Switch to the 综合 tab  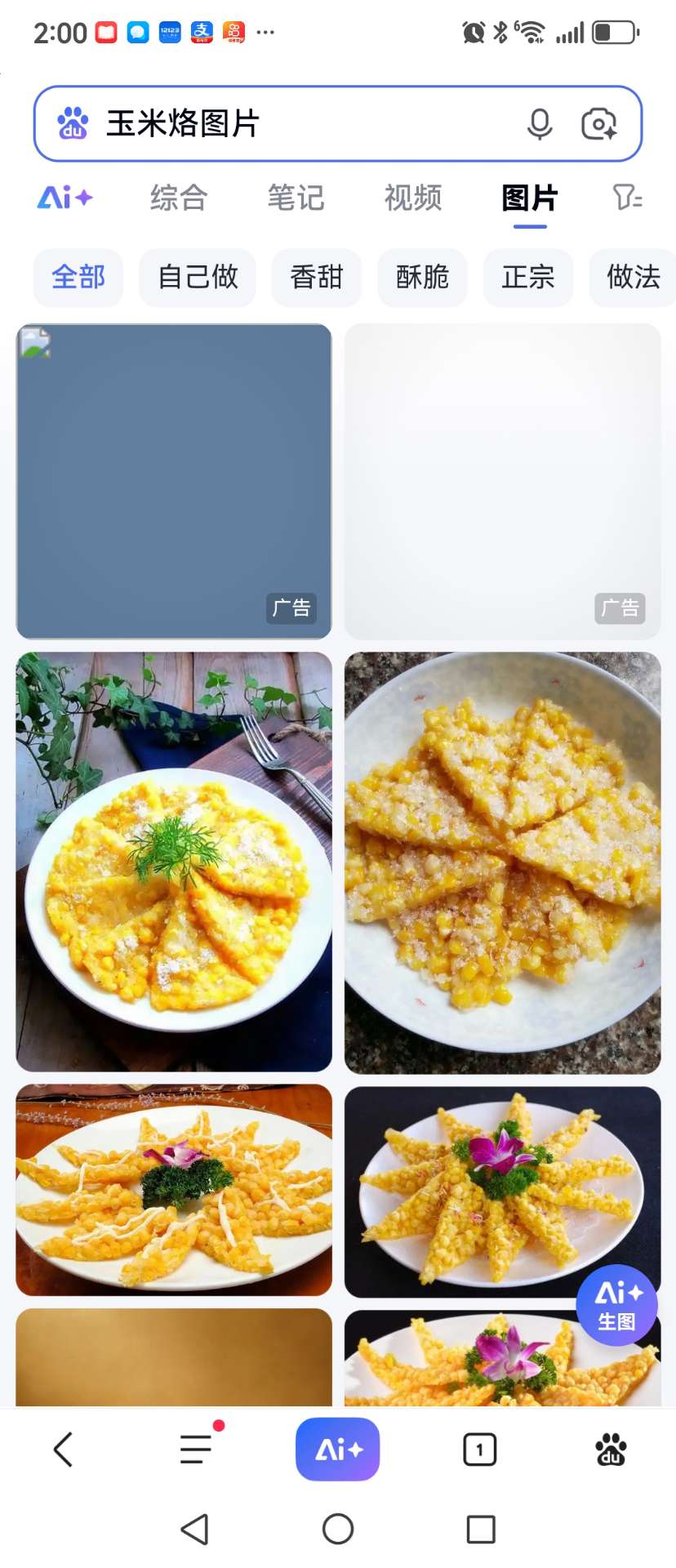pyautogui.click(x=179, y=198)
